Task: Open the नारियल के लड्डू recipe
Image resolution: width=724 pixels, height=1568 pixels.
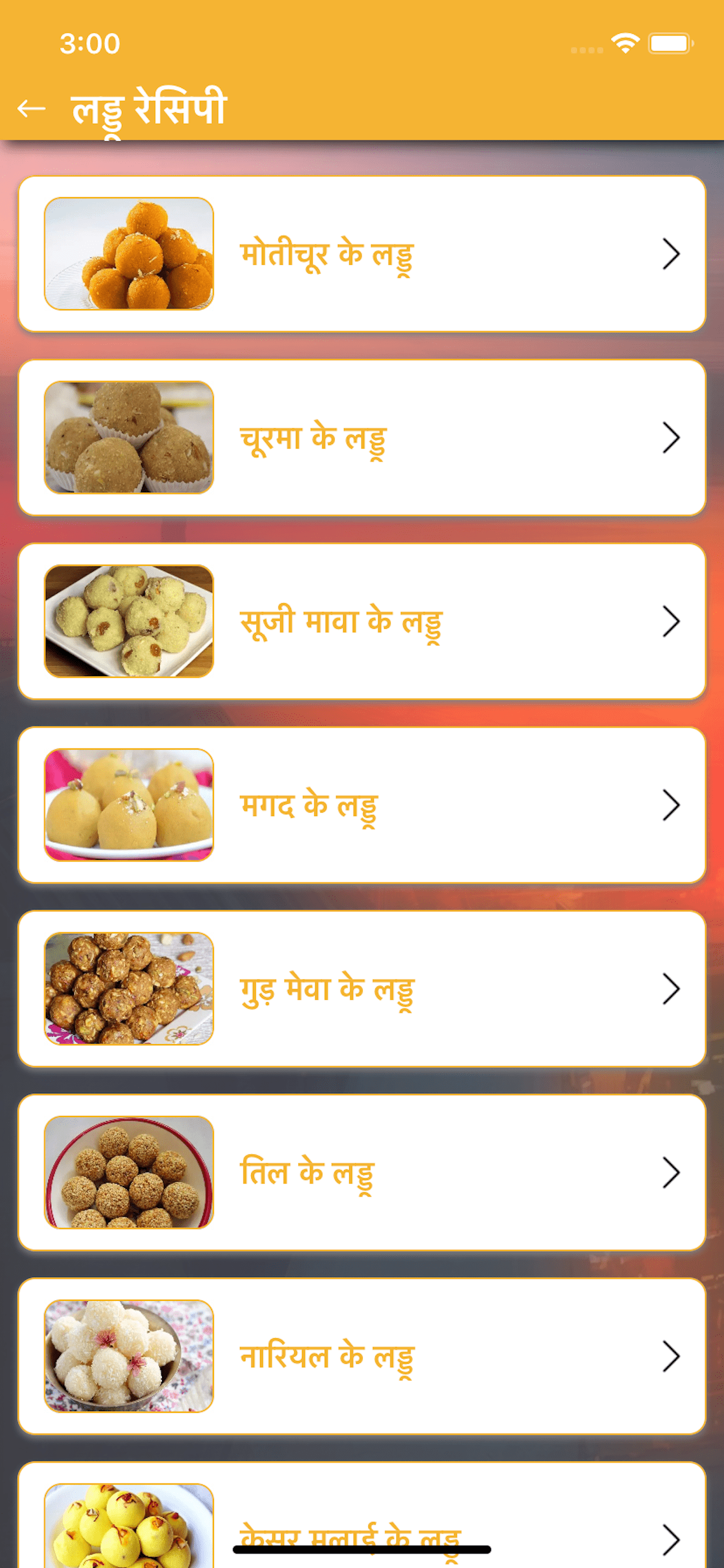Action: tap(362, 1357)
